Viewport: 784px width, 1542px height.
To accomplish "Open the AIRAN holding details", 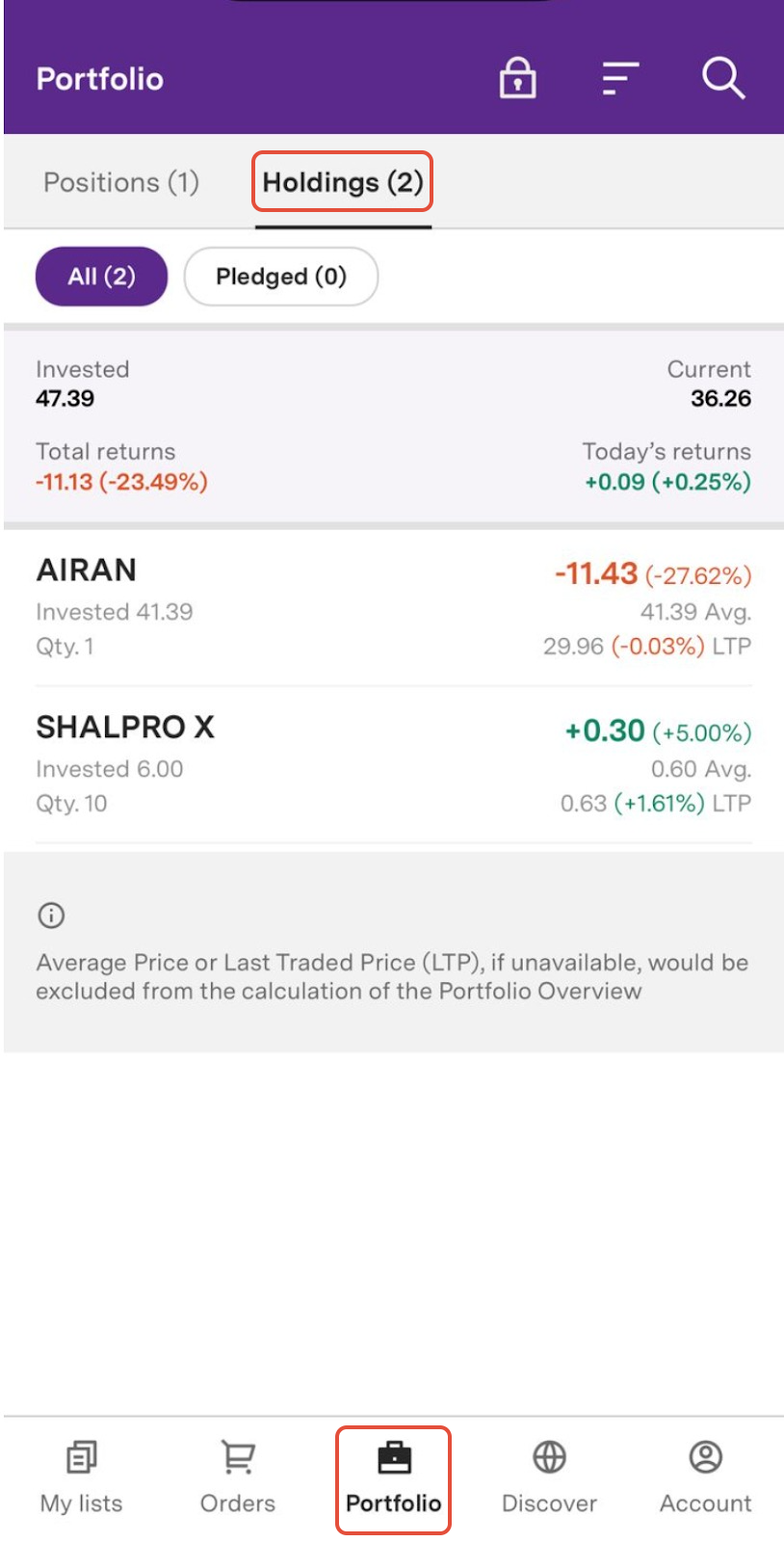I will click(x=393, y=608).
